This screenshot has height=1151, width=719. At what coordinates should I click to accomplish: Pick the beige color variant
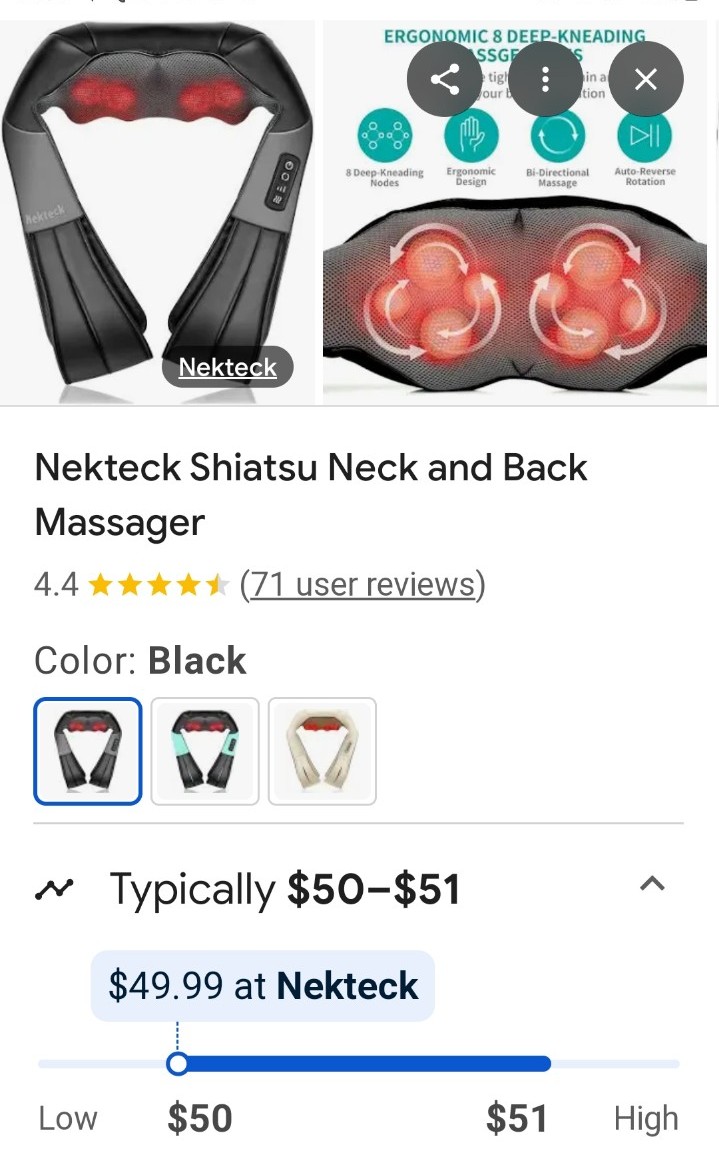322,751
